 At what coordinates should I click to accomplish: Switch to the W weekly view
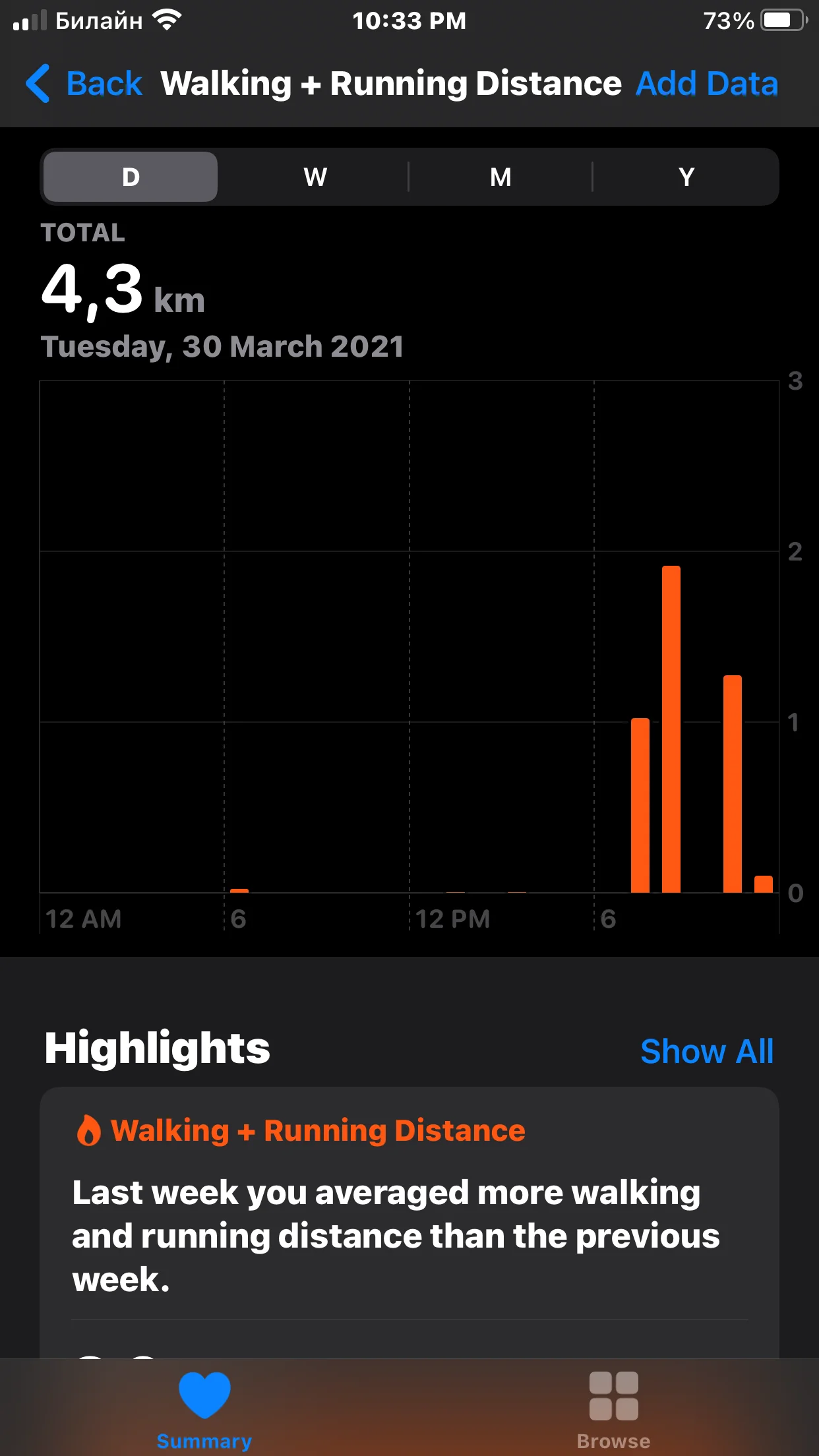pos(315,177)
